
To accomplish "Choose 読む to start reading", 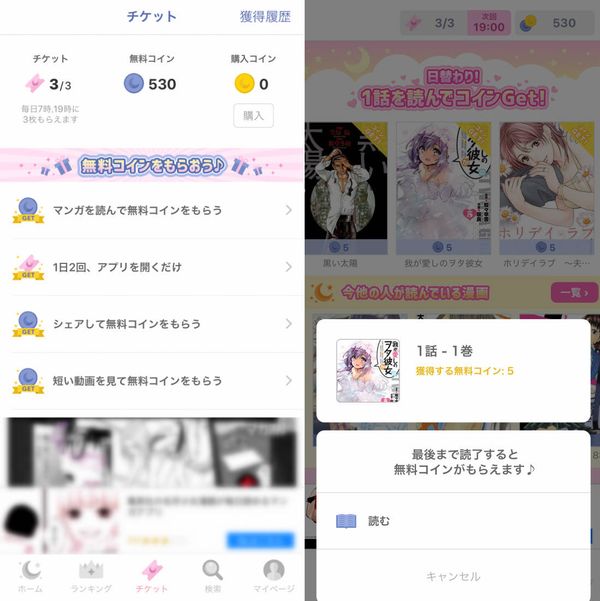I will 453,521.
